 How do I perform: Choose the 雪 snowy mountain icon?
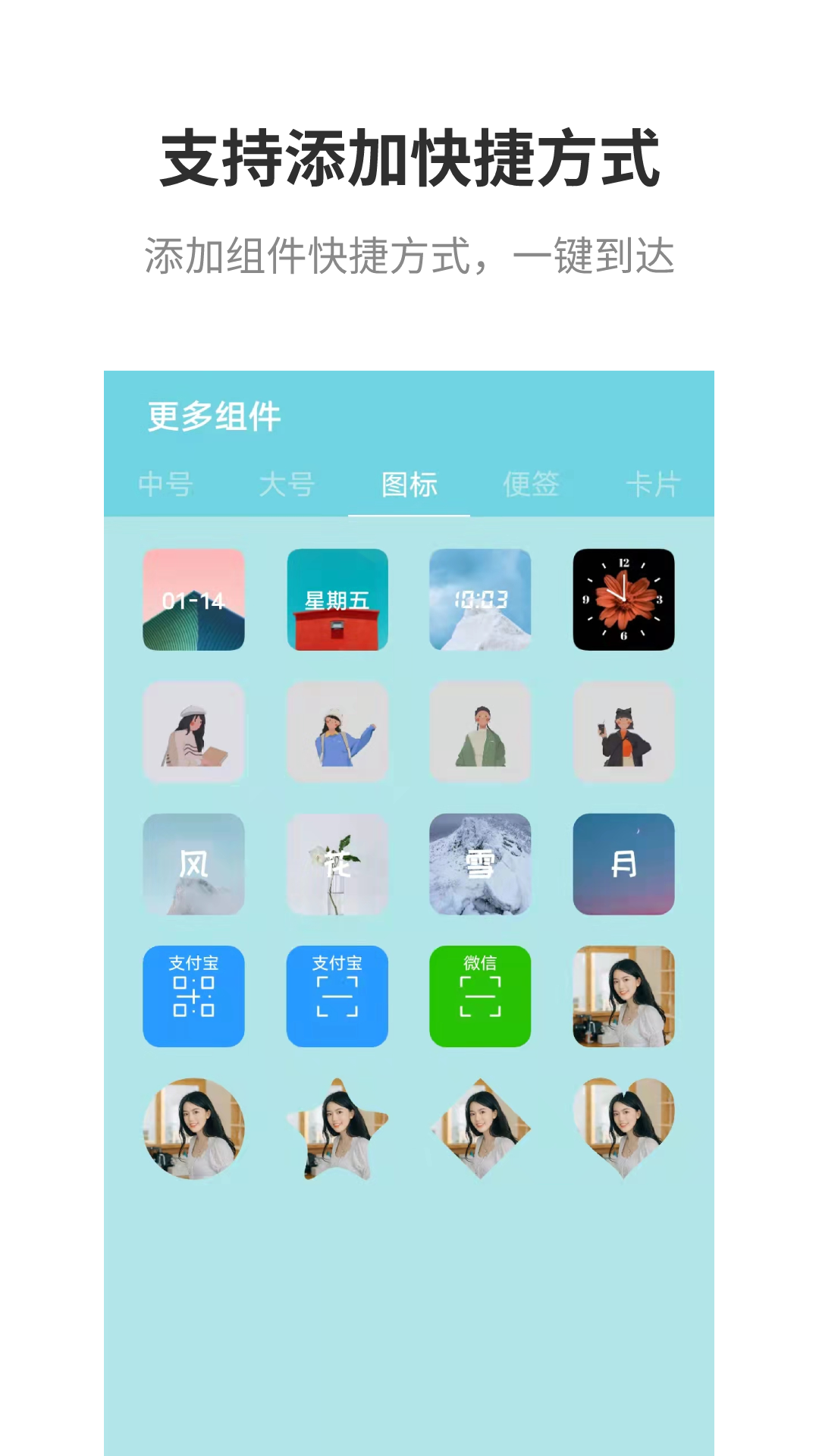[480, 865]
